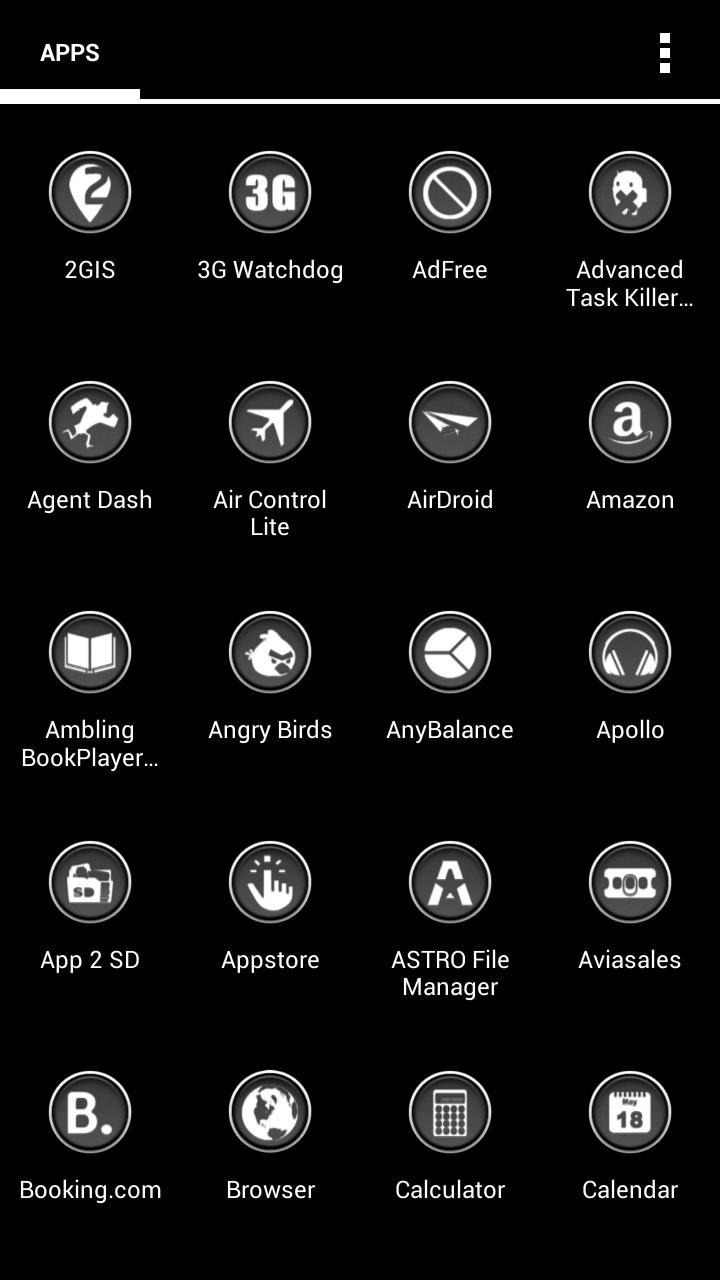Open Booking.com
This screenshot has width=720, height=1280.
click(90, 1112)
